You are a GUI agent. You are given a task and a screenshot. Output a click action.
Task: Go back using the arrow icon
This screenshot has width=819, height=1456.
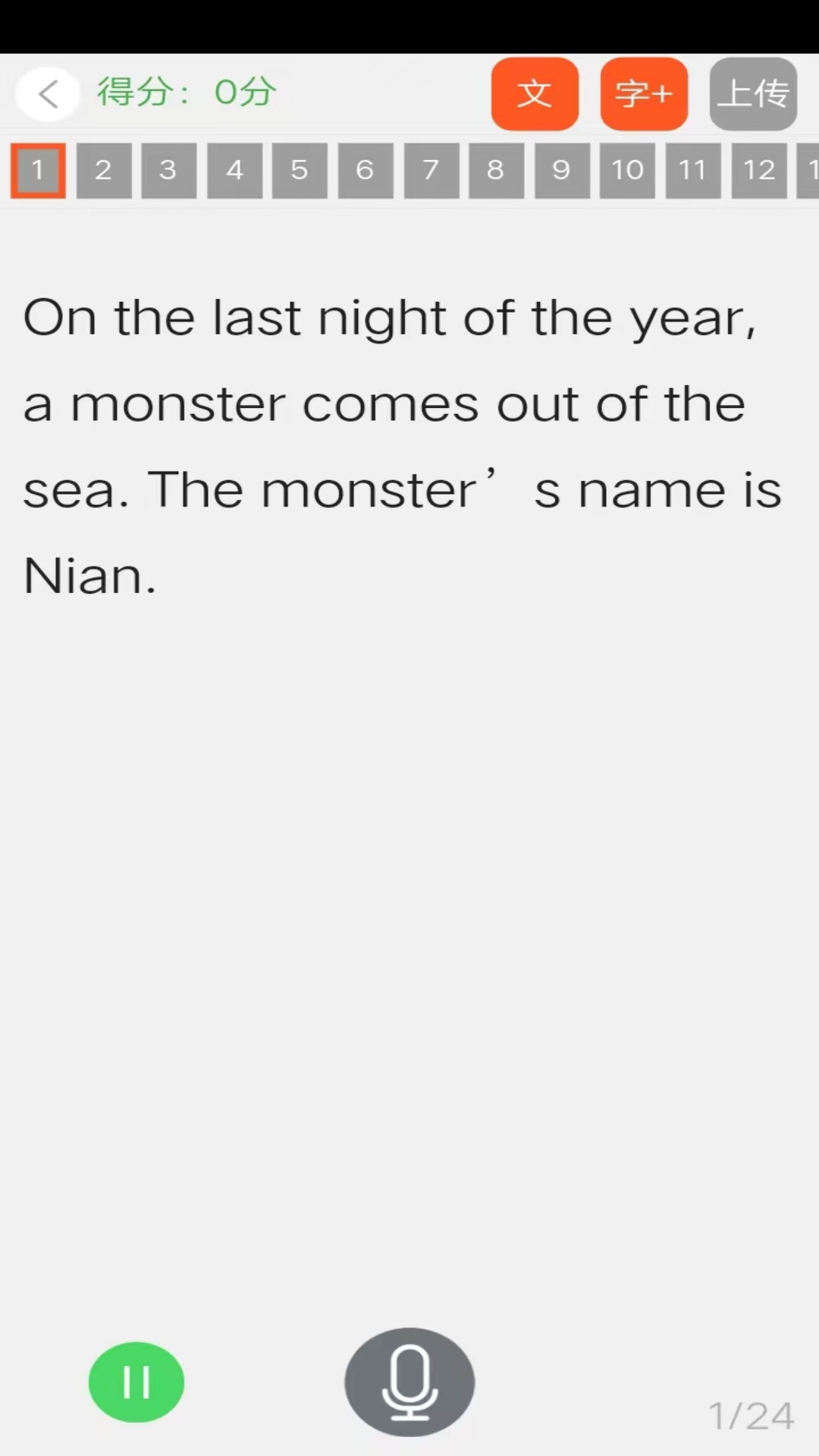tap(48, 94)
